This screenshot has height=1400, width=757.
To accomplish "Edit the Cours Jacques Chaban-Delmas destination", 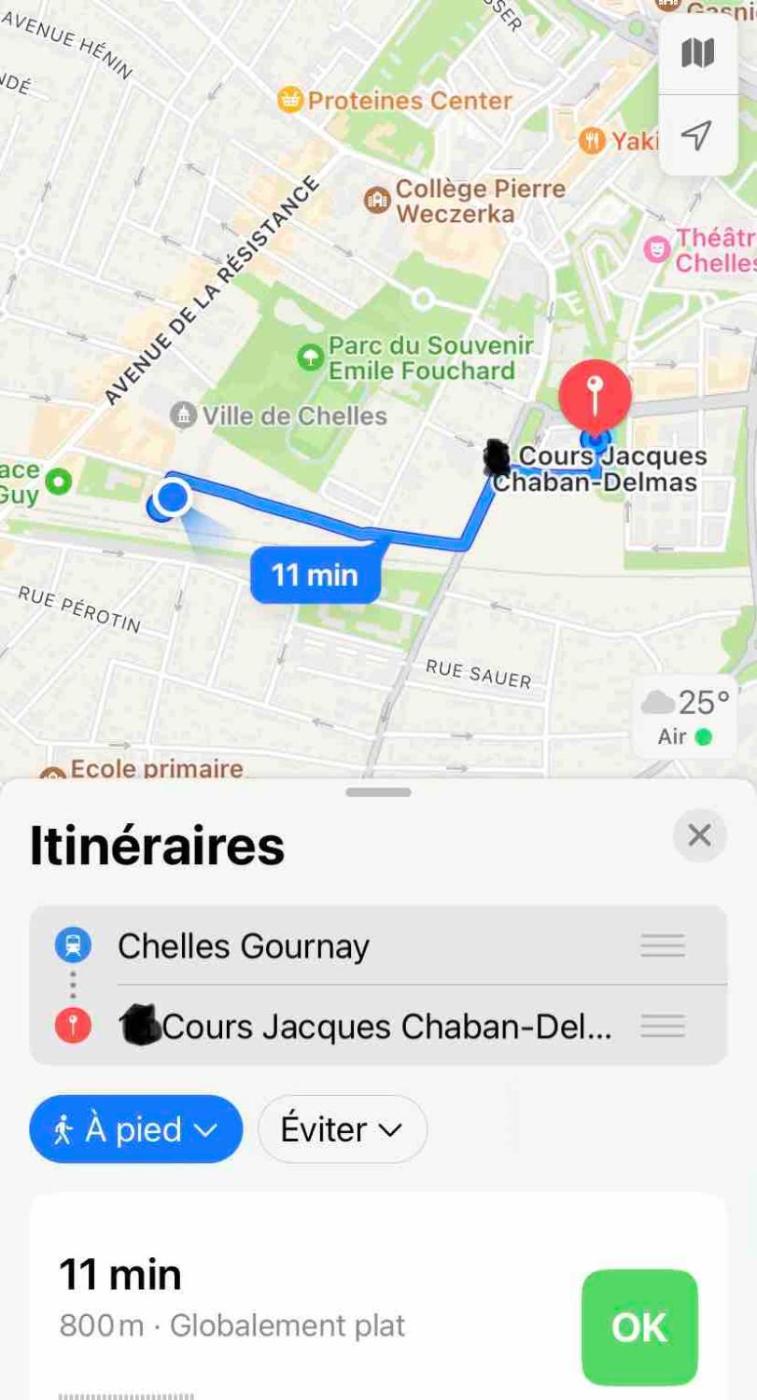I will (385, 1026).
